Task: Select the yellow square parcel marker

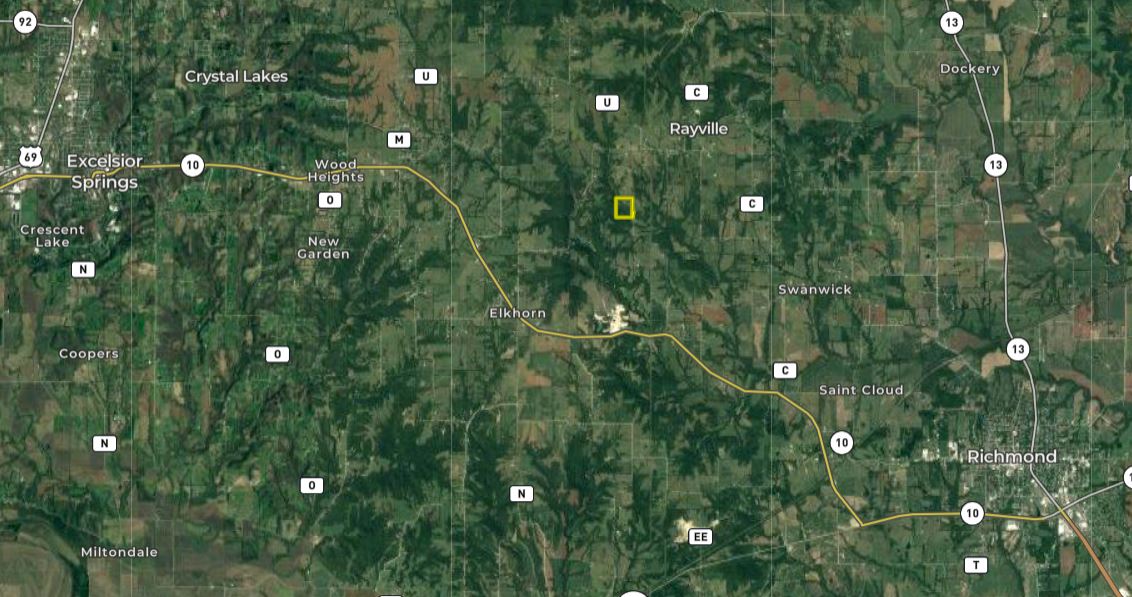Action: click(624, 207)
